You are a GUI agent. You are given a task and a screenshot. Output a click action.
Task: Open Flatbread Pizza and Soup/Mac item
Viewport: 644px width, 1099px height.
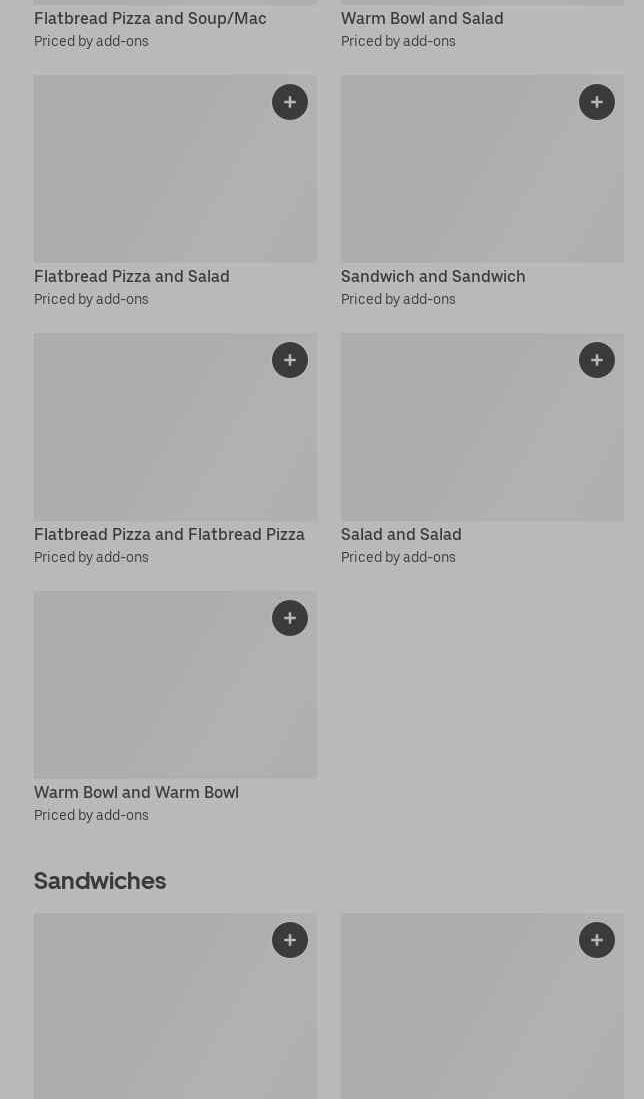click(150, 19)
